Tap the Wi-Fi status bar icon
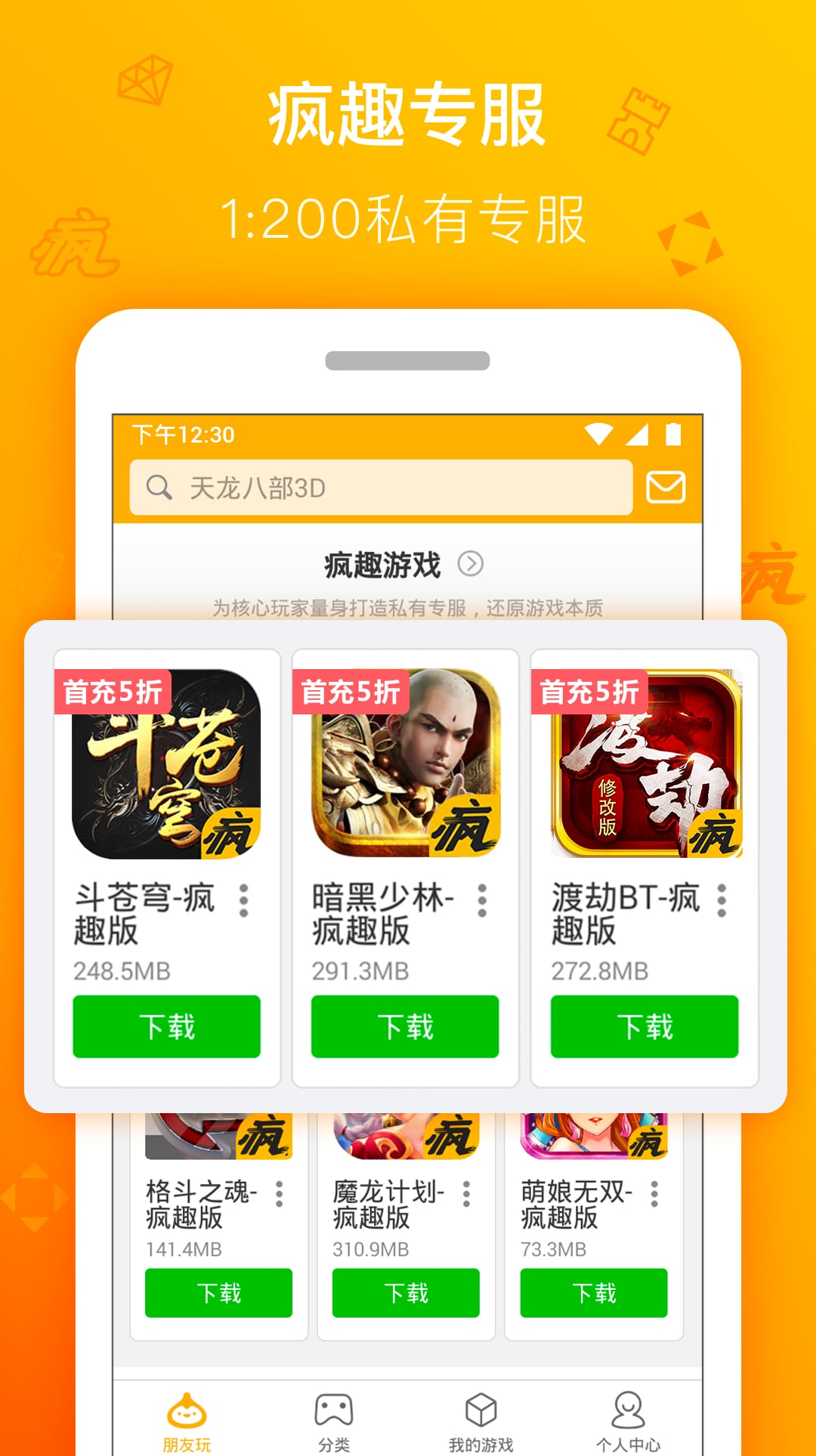Viewport: 816px width, 1456px height. pyautogui.click(x=601, y=433)
